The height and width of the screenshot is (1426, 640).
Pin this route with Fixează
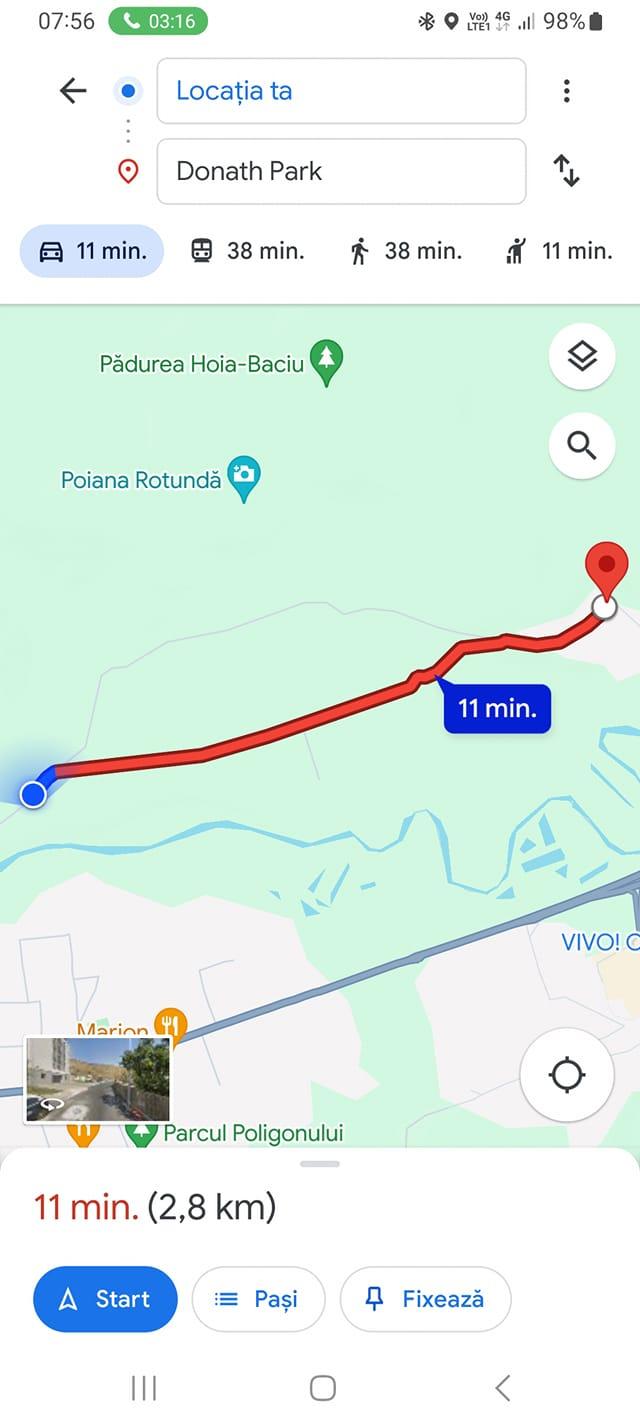pos(425,1299)
